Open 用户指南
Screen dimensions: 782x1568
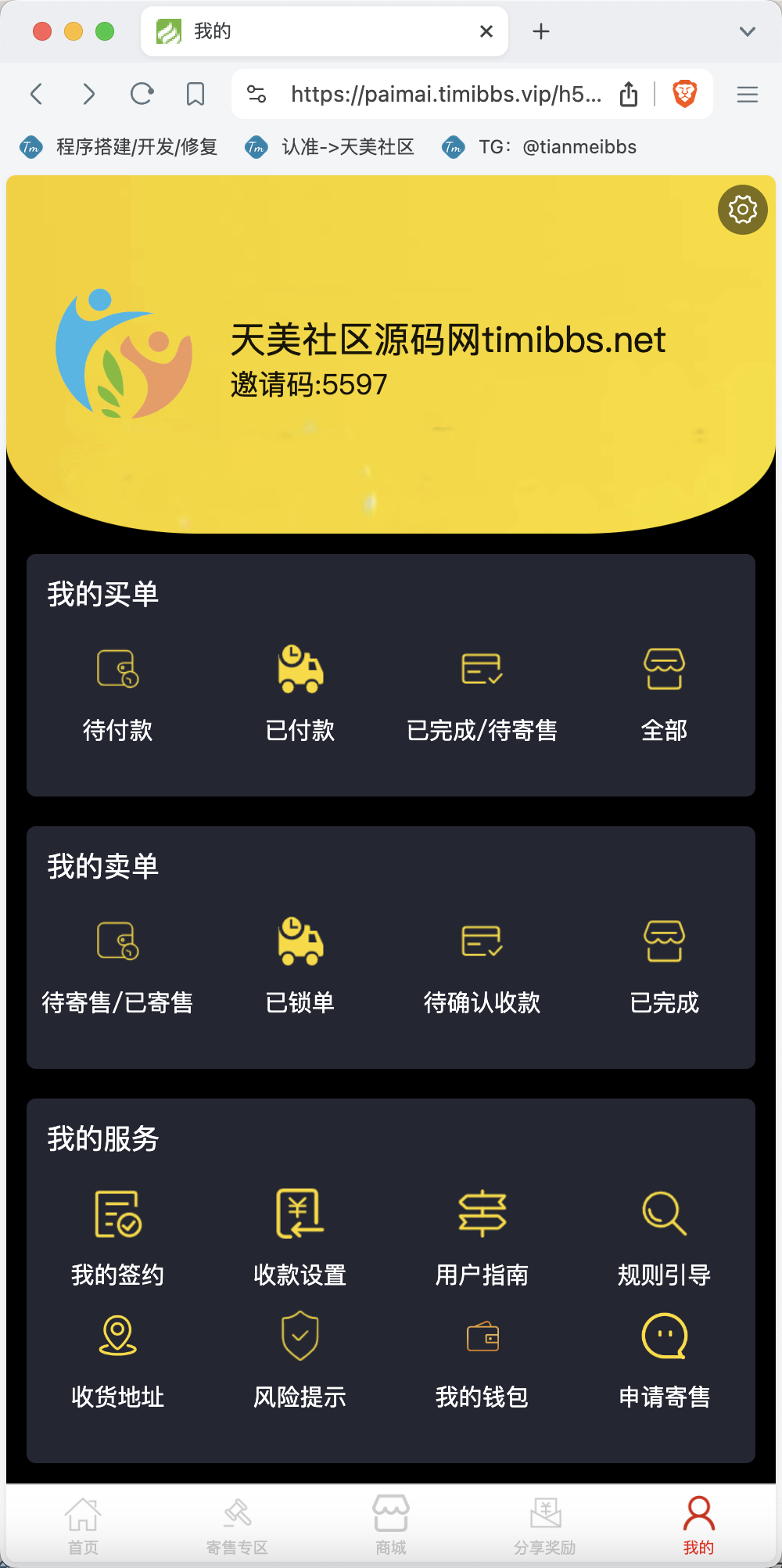pyautogui.click(x=482, y=1235)
